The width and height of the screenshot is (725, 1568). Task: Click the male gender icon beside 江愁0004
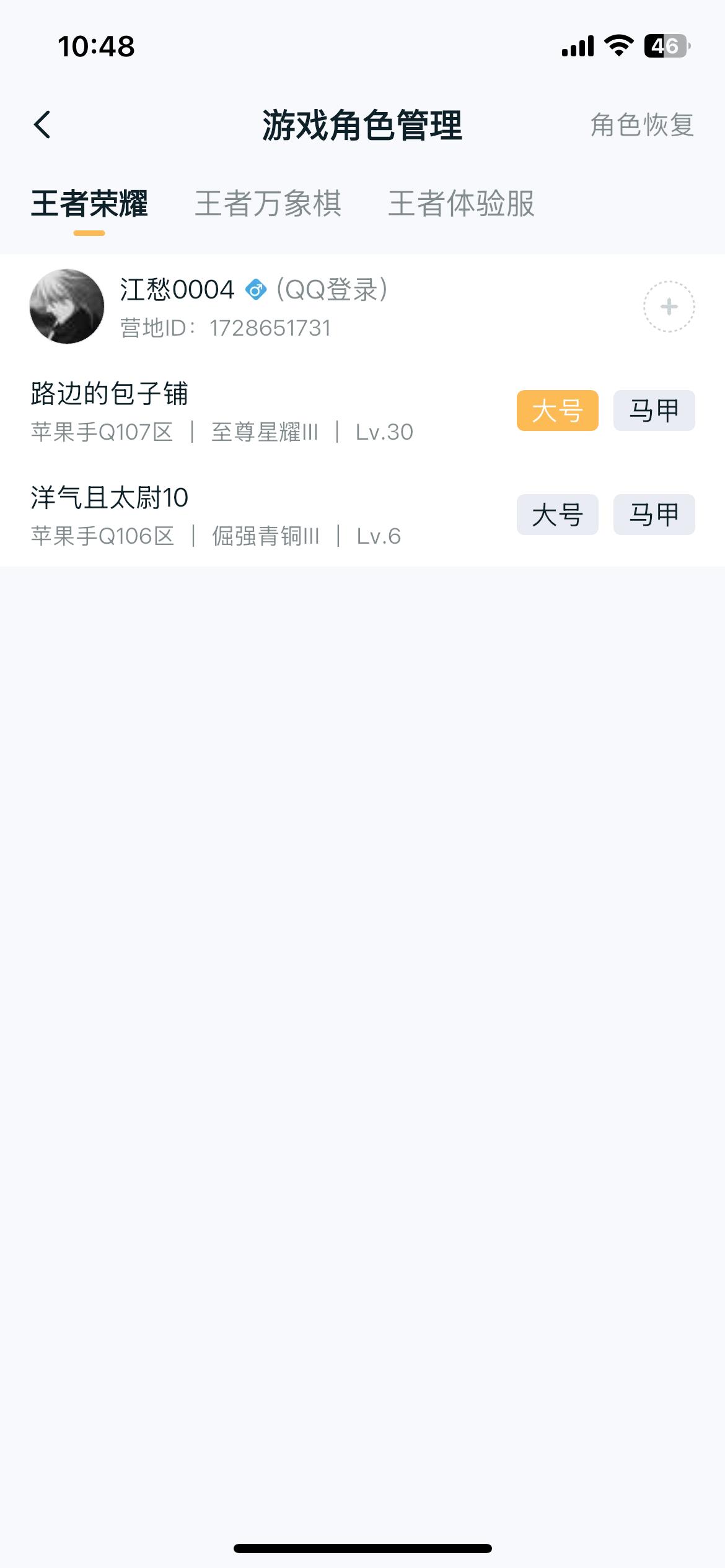point(255,289)
